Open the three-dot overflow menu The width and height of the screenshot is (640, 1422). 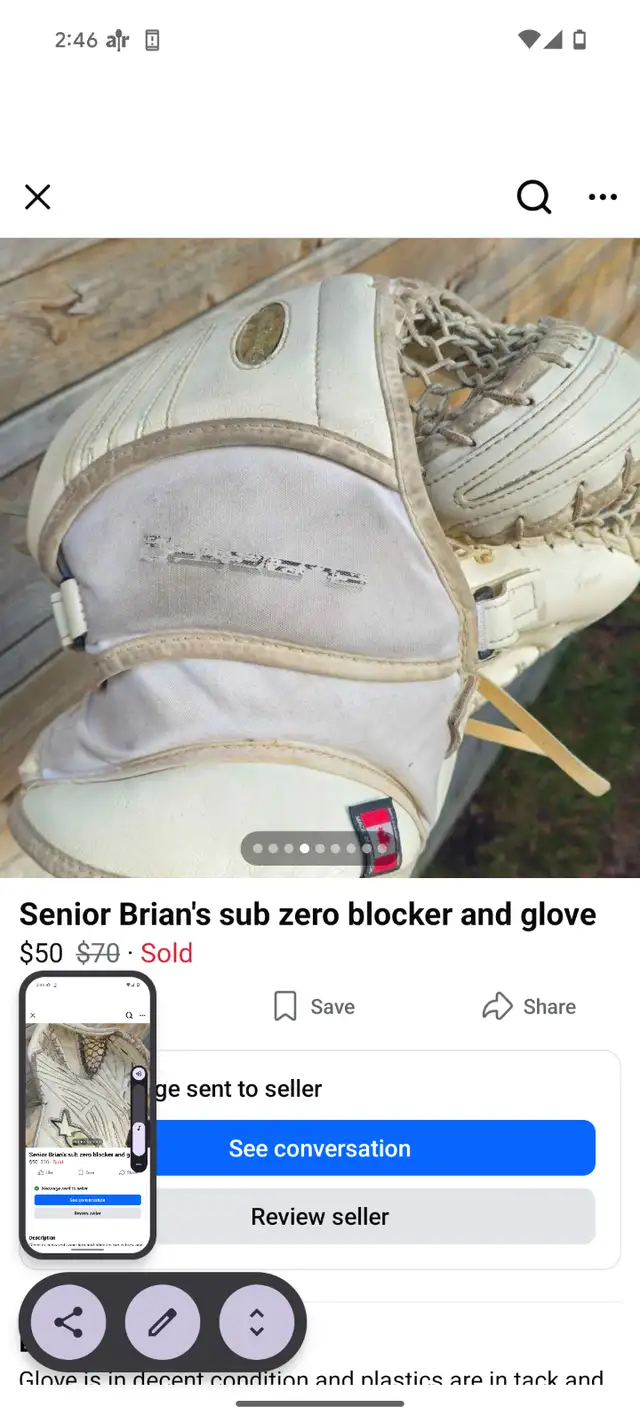[x=603, y=197]
